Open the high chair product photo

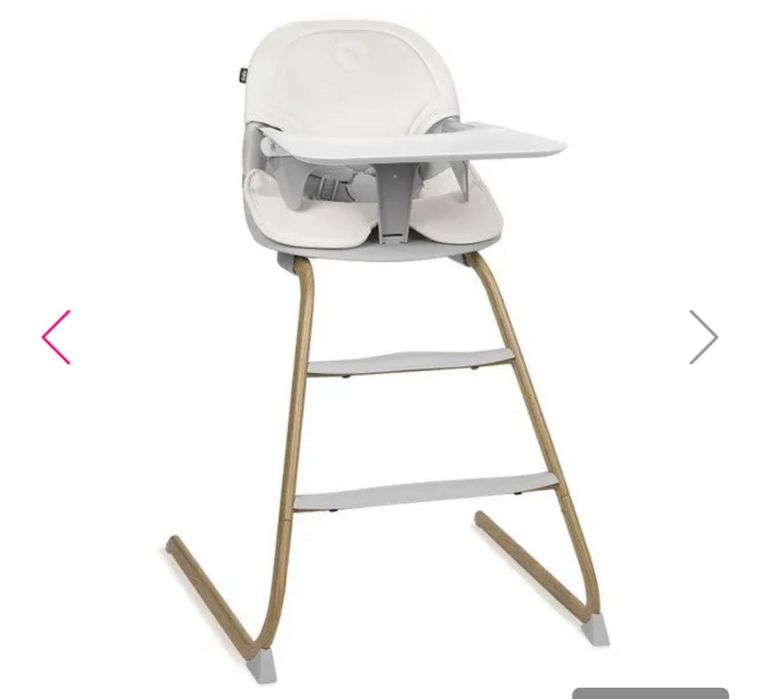point(385,330)
